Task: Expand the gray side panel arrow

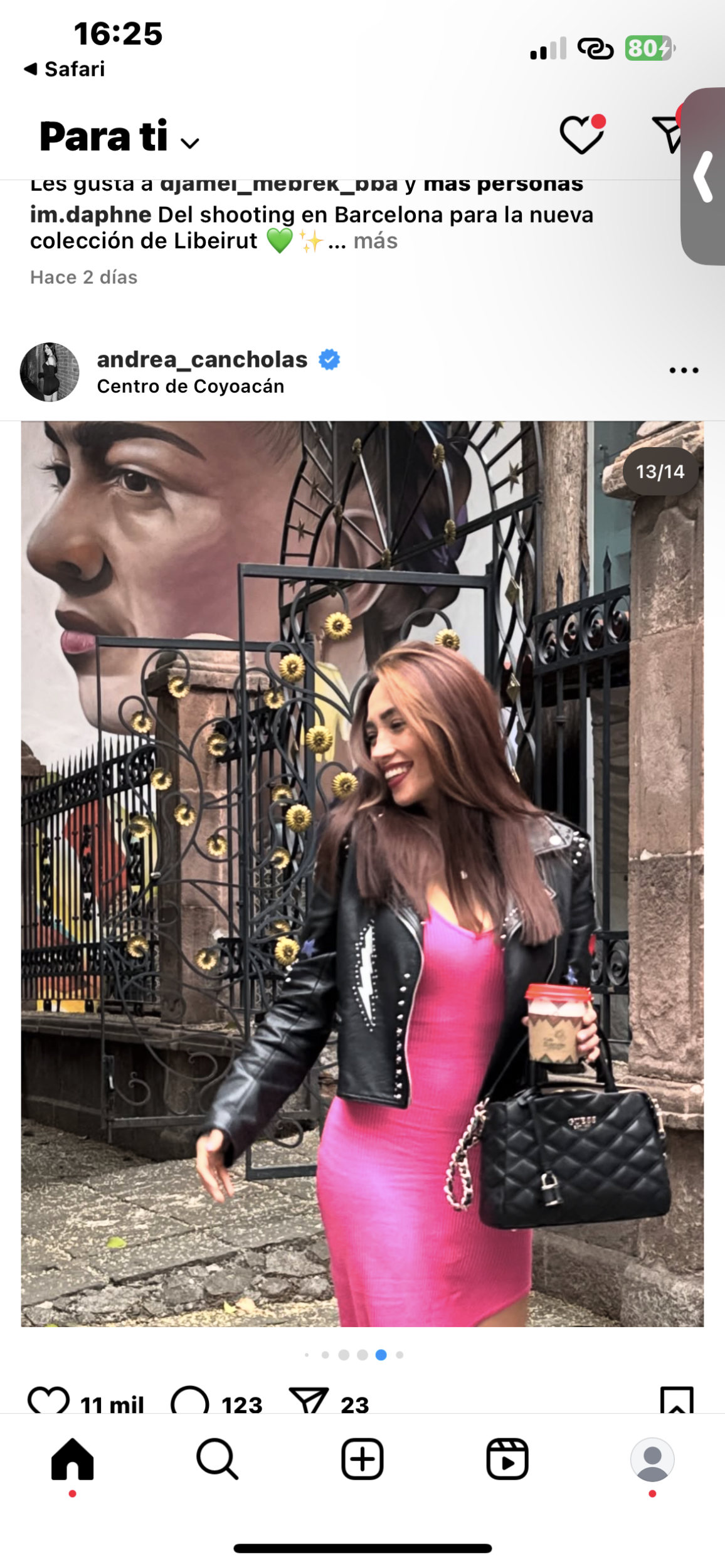Action: [x=704, y=177]
